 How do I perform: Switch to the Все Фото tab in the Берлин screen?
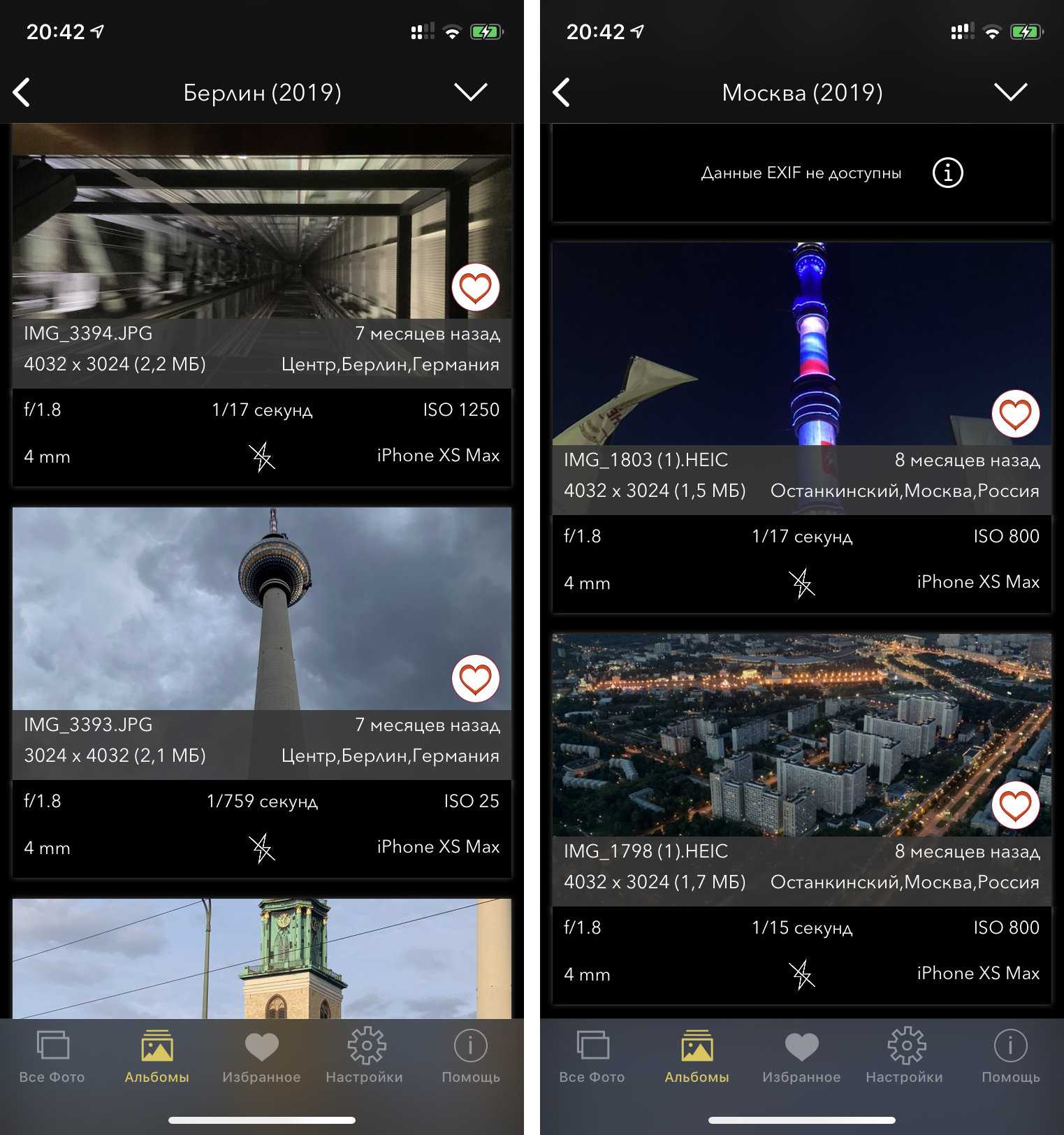(x=52, y=1057)
